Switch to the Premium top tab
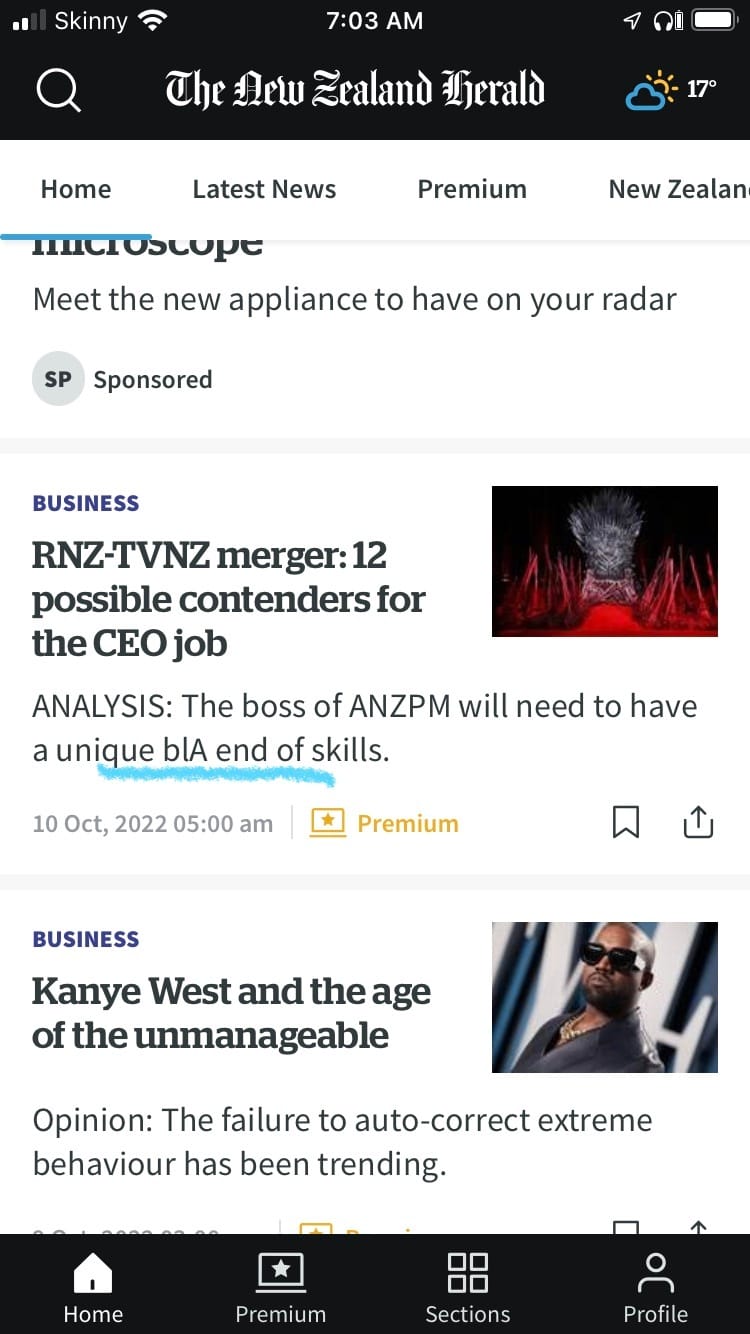Image resolution: width=750 pixels, height=1334 pixels. click(472, 189)
